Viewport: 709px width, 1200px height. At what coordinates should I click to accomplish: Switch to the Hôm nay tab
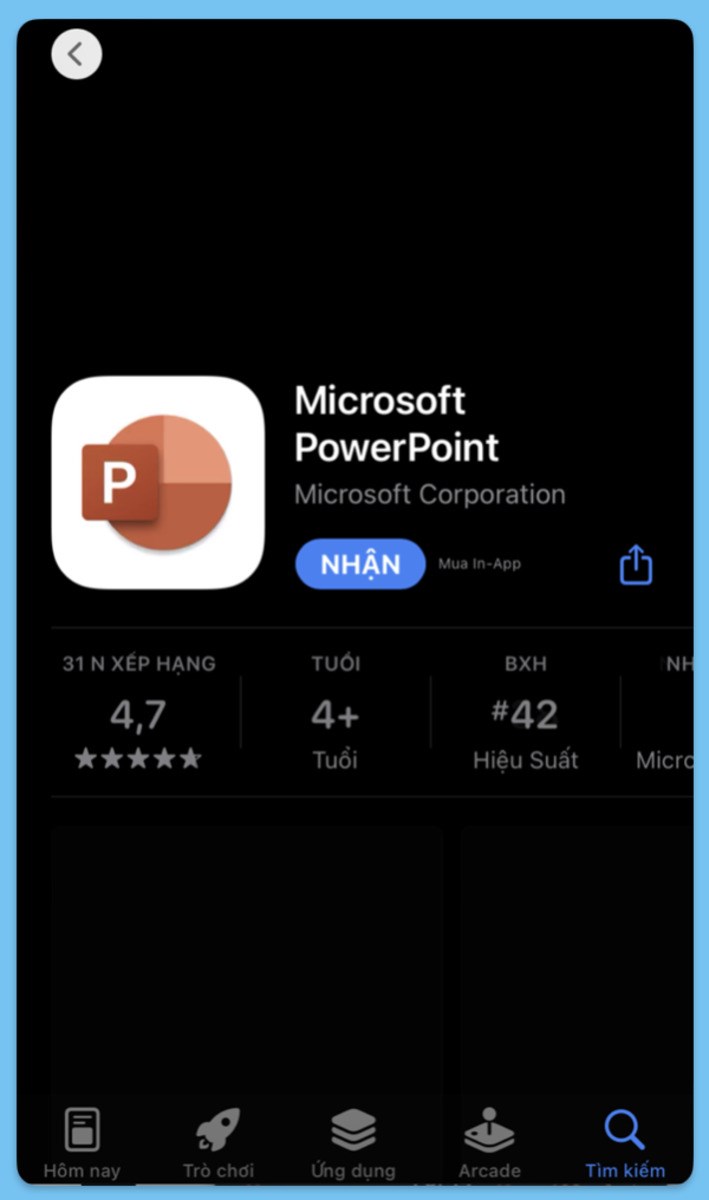click(x=82, y=1143)
